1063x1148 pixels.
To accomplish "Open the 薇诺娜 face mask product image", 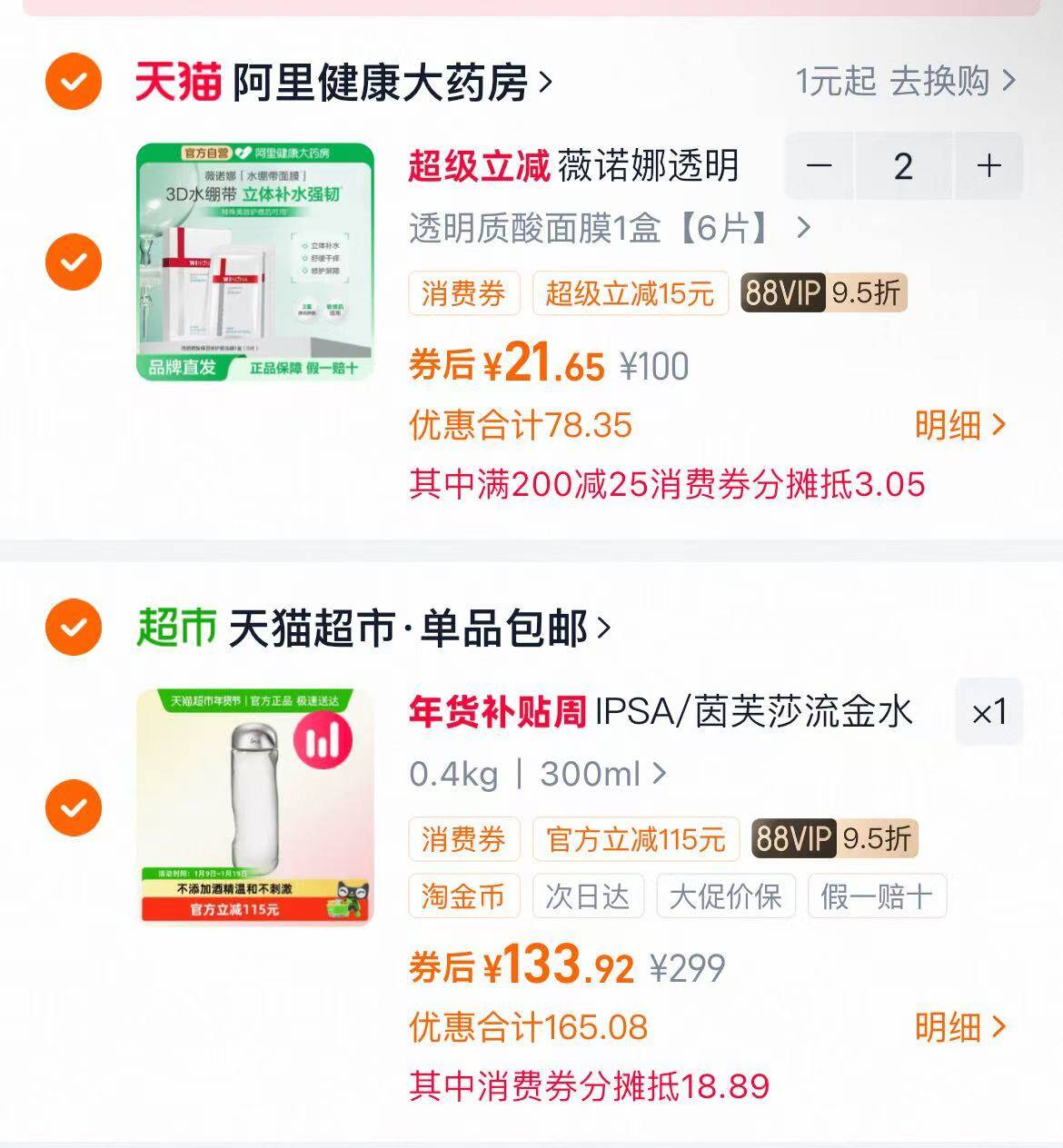I will coord(255,262).
